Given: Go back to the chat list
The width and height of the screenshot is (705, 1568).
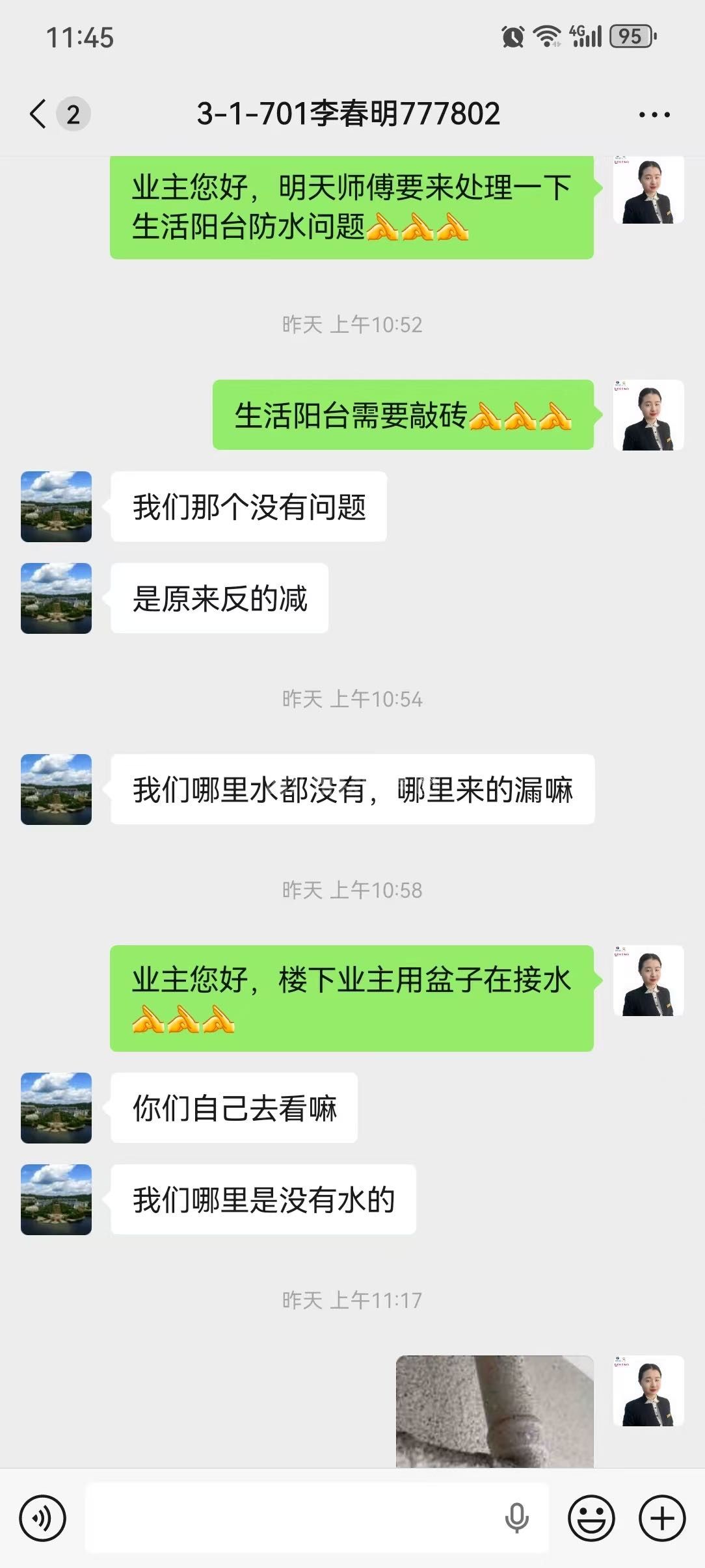Looking at the screenshot, I should click(x=39, y=114).
